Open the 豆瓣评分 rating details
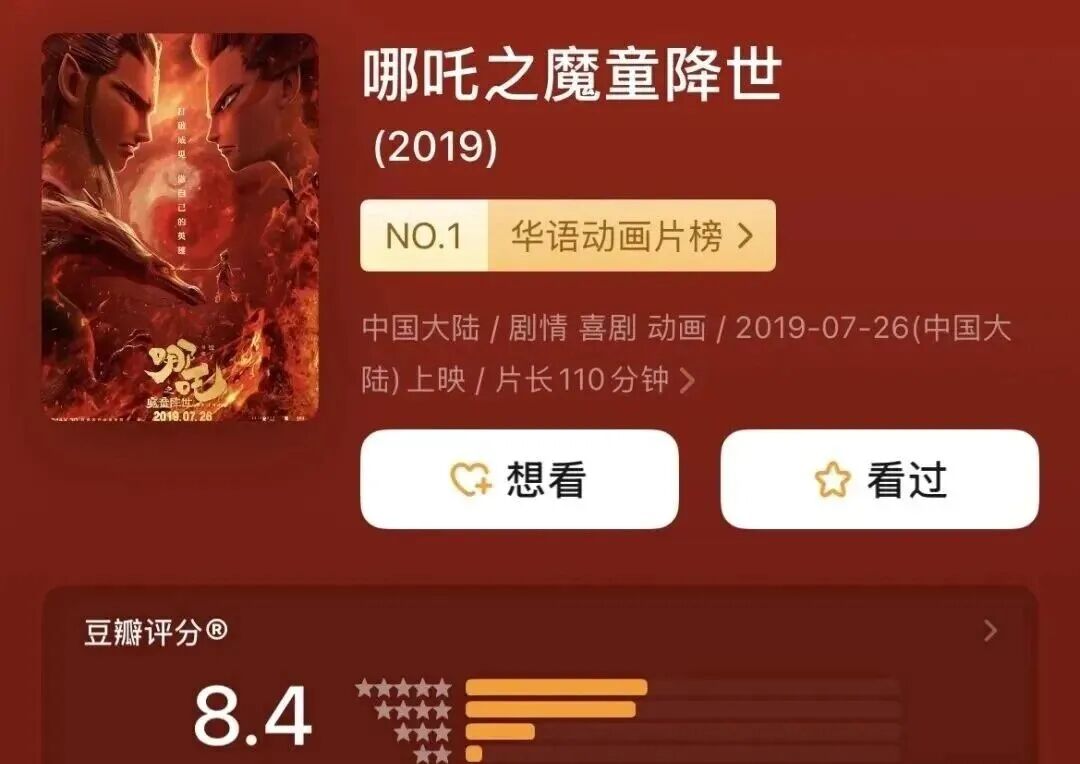The width and height of the screenshot is (1080, 764). click(990, 631)
